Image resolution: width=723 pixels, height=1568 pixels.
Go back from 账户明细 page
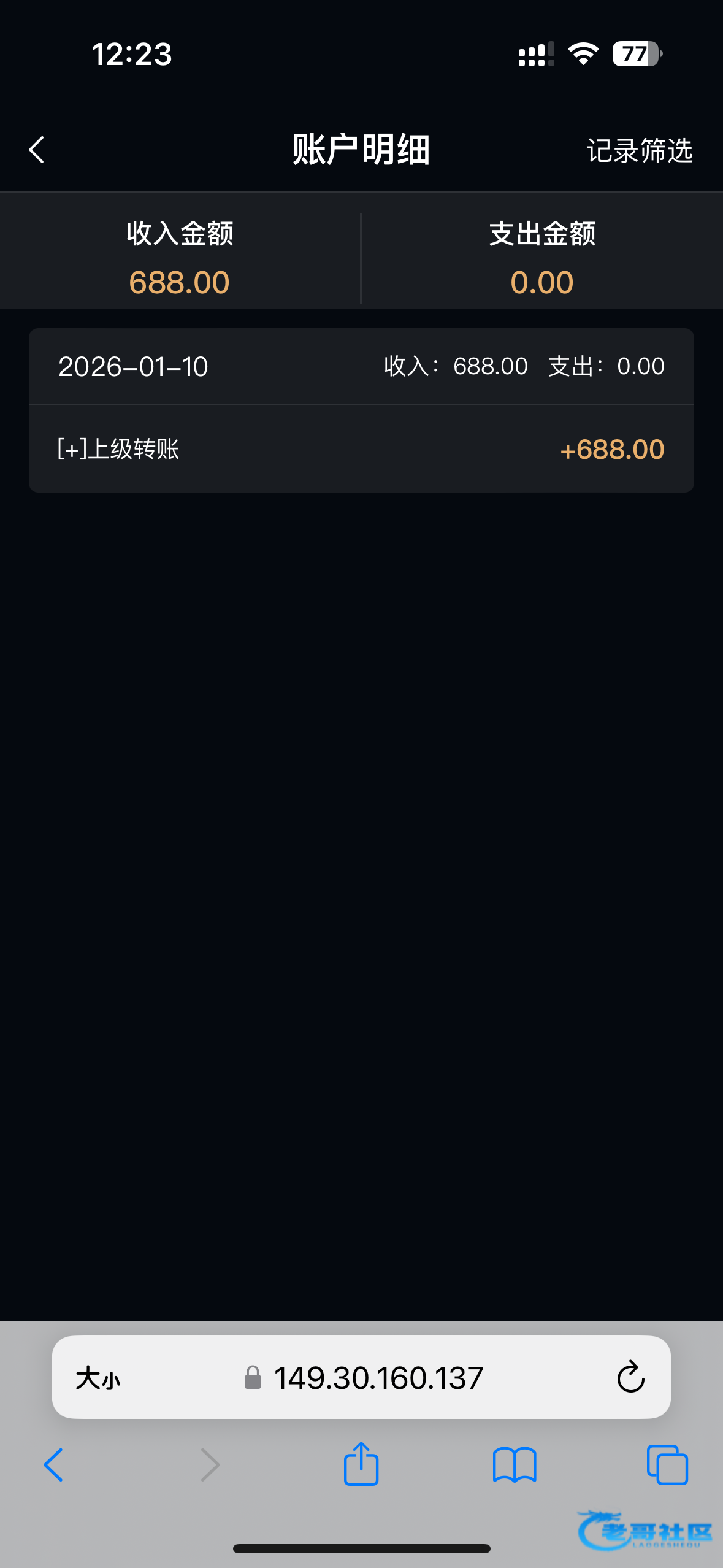tap(37, 150)
